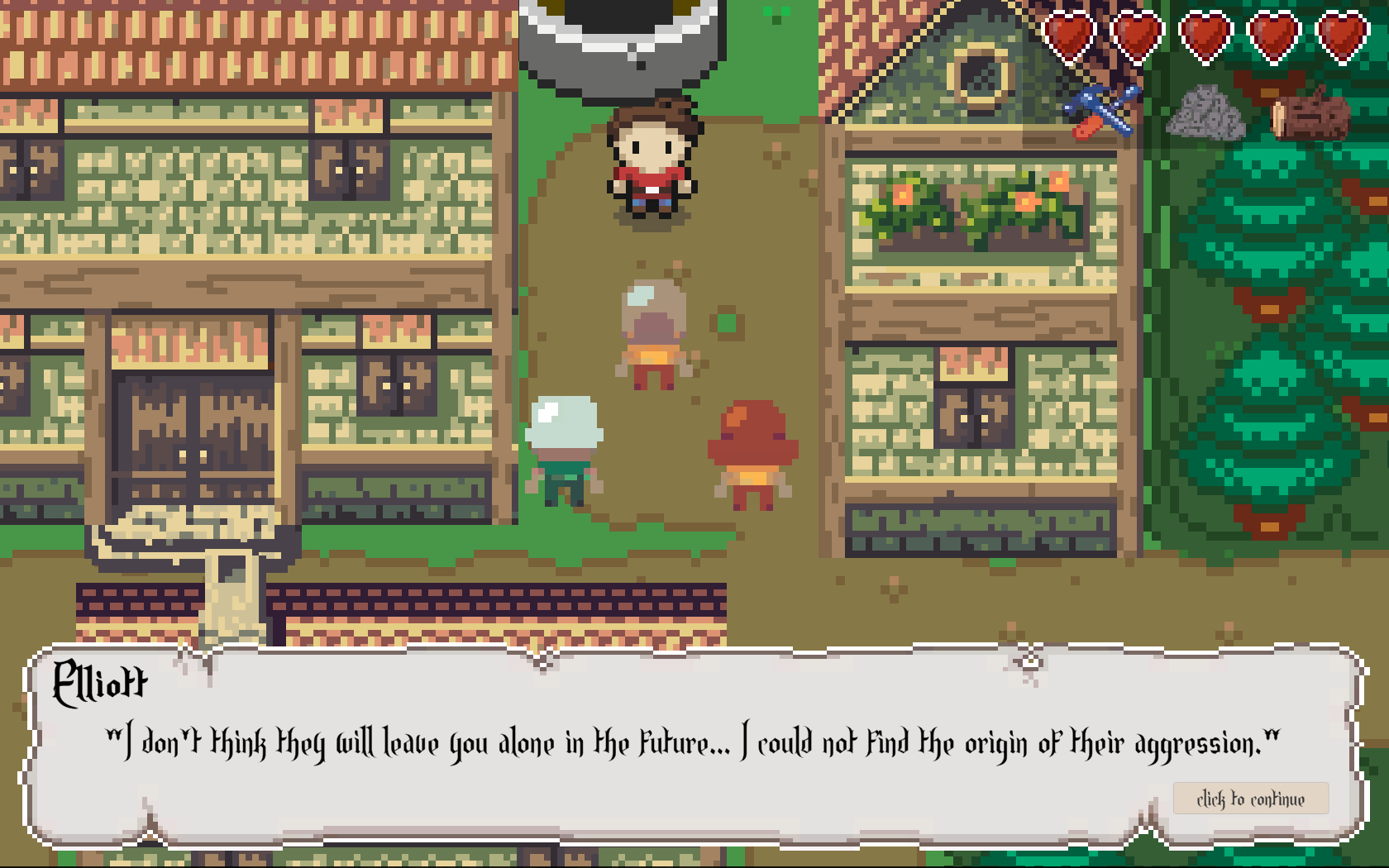This screenshot has width=1389, height=868.
Task: Select the crossed tools icon
Action: [x=1103, y=112]
